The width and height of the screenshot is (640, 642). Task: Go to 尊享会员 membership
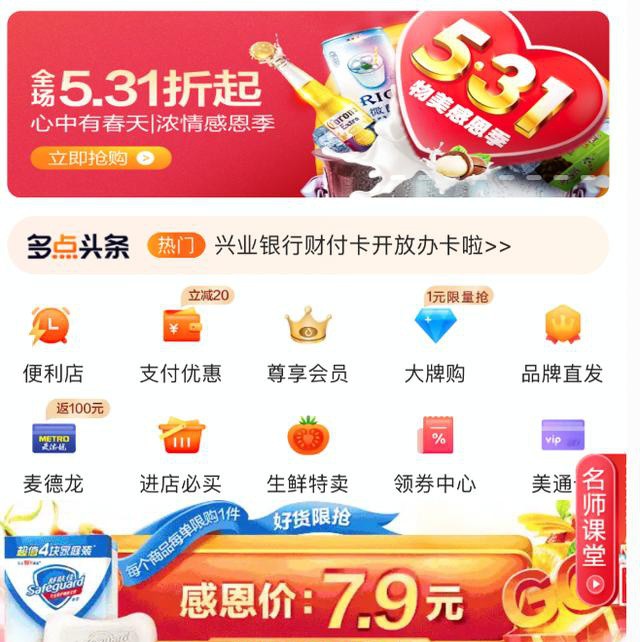(307, 345)
